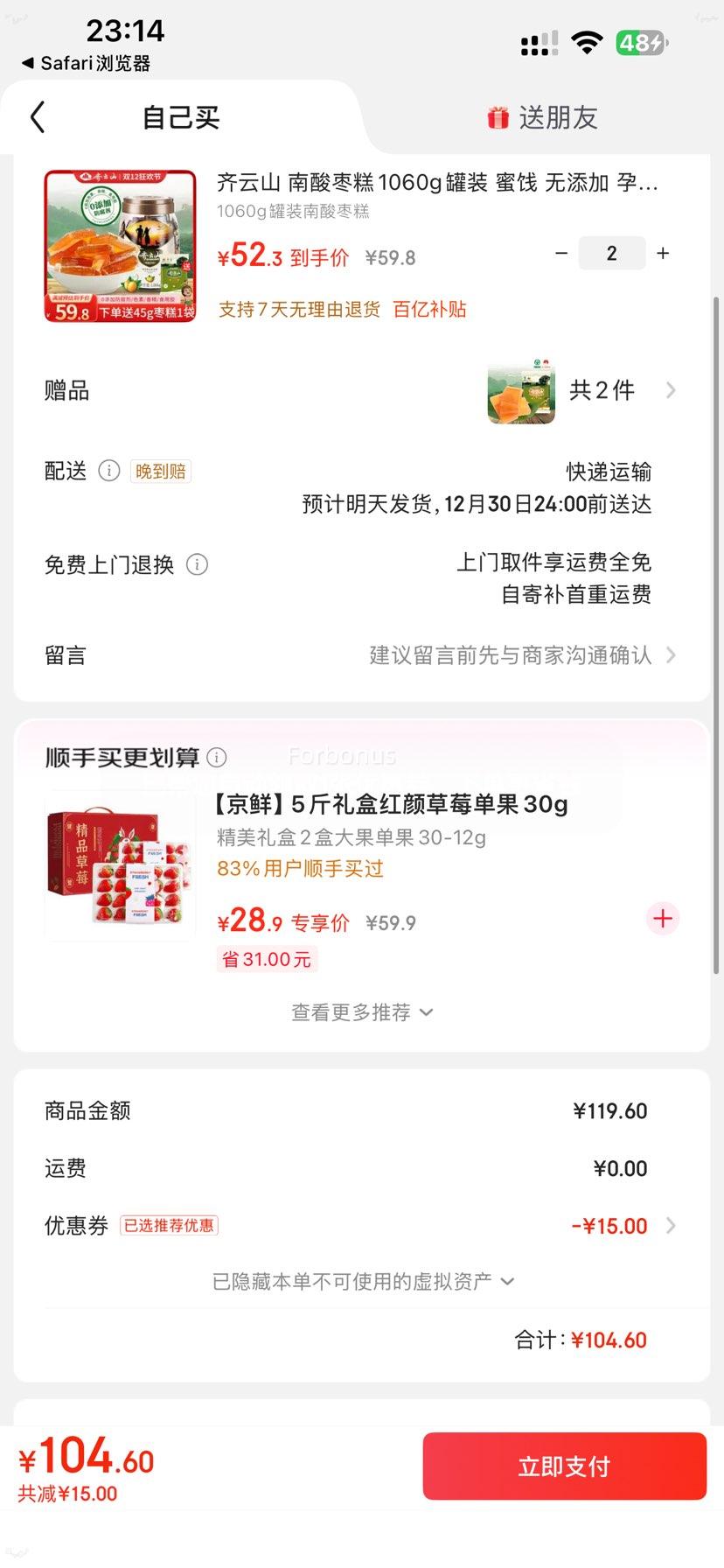Expand the 优惠券 coupon details
This screenshot has width=724, height=1568.
(670, 1225)
